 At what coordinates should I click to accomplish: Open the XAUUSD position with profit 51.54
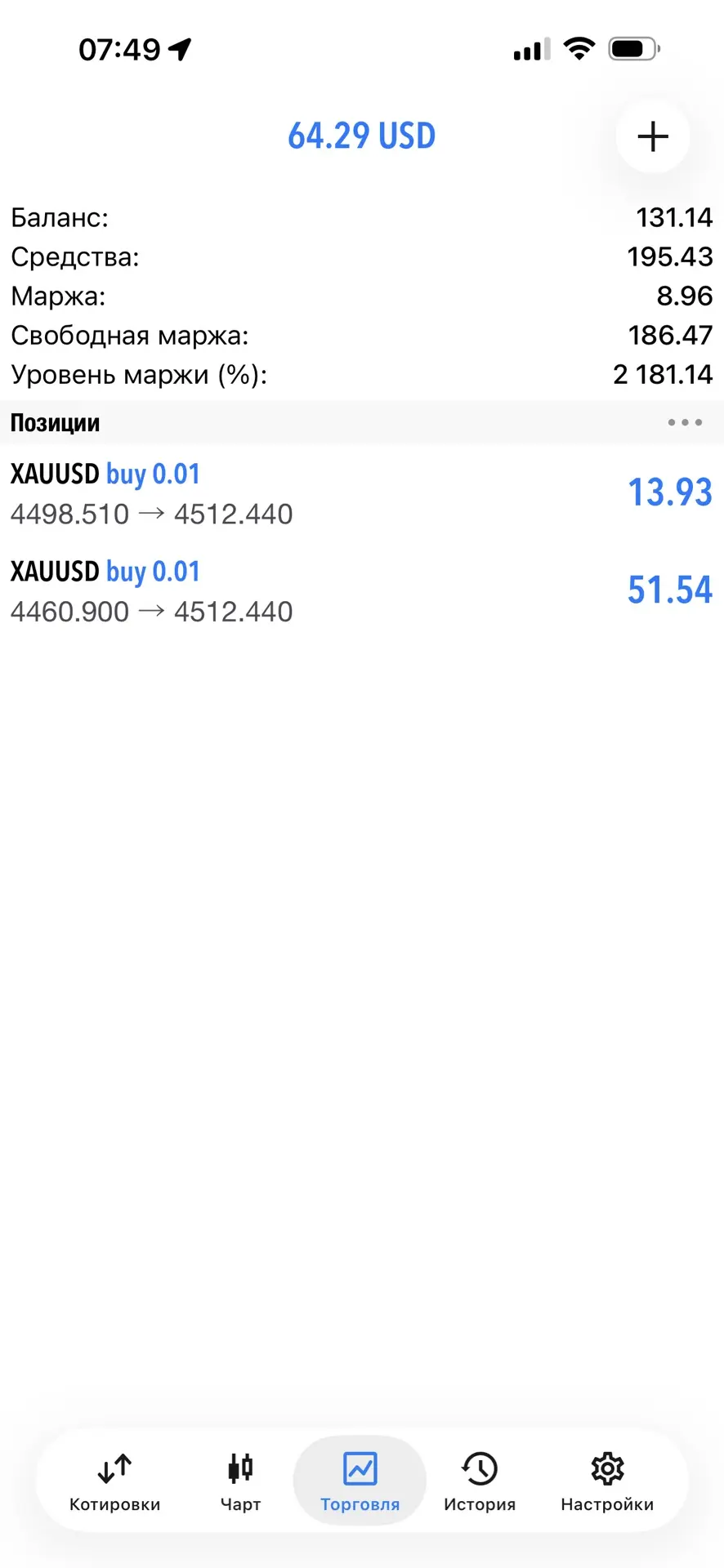tap(362, 591)
